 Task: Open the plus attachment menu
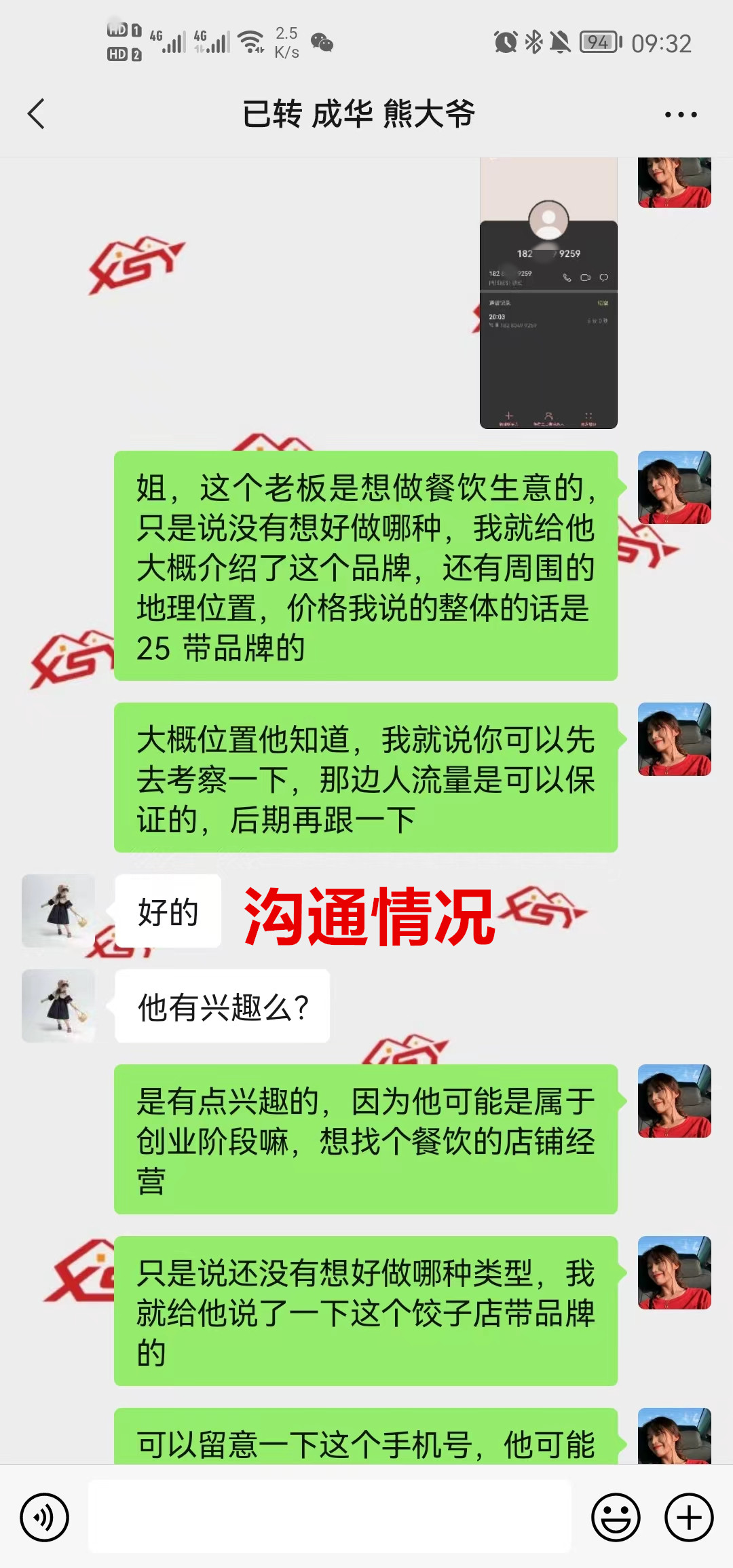(x=688, y=1517)
